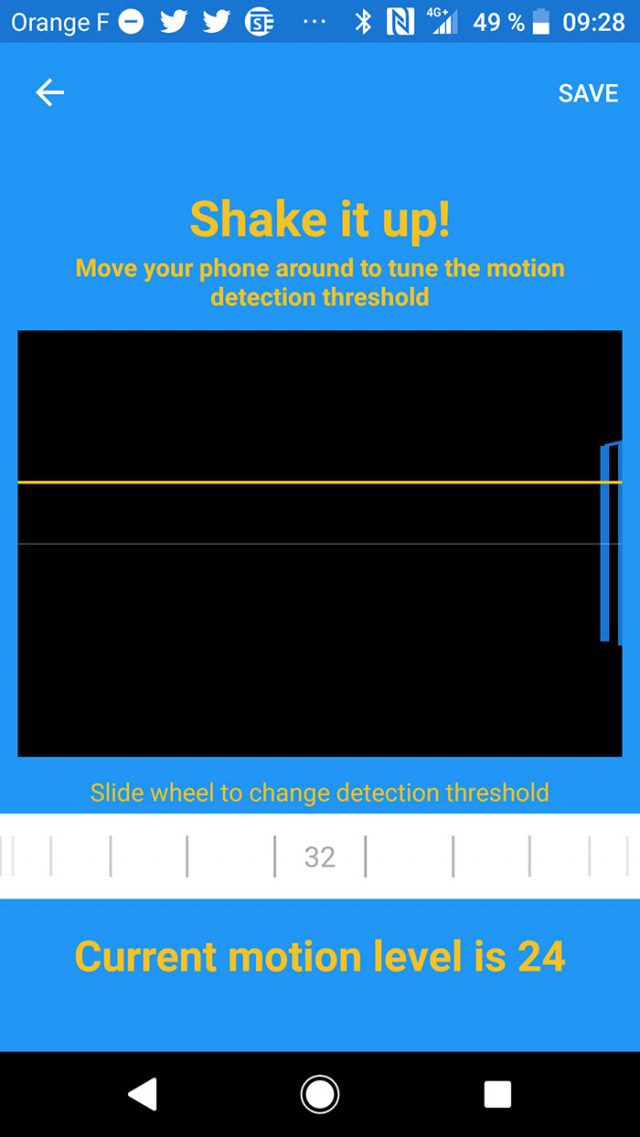Tap the detection threshold wheel at 32
Screen dimensions: 640x1137
320,856
